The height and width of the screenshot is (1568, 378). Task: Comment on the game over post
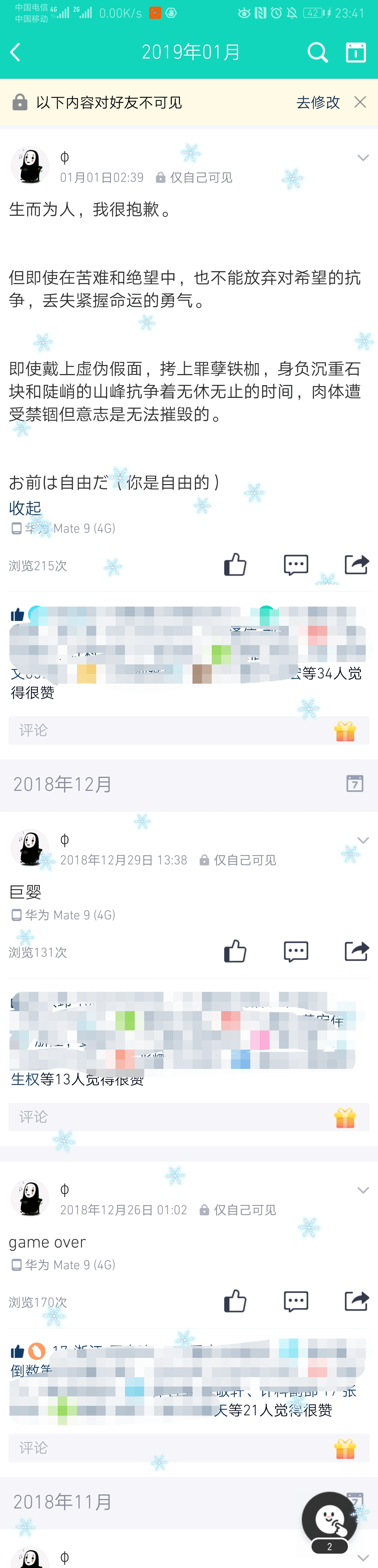296,1301
